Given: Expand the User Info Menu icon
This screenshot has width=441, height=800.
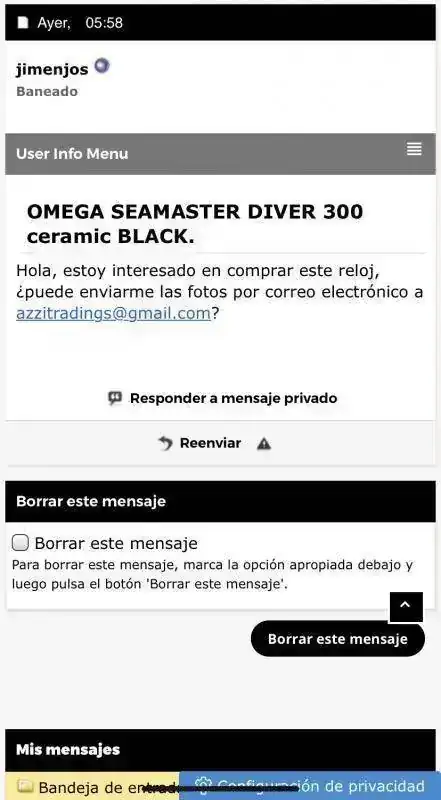Looking at the screenshot, I should (414, 149).
